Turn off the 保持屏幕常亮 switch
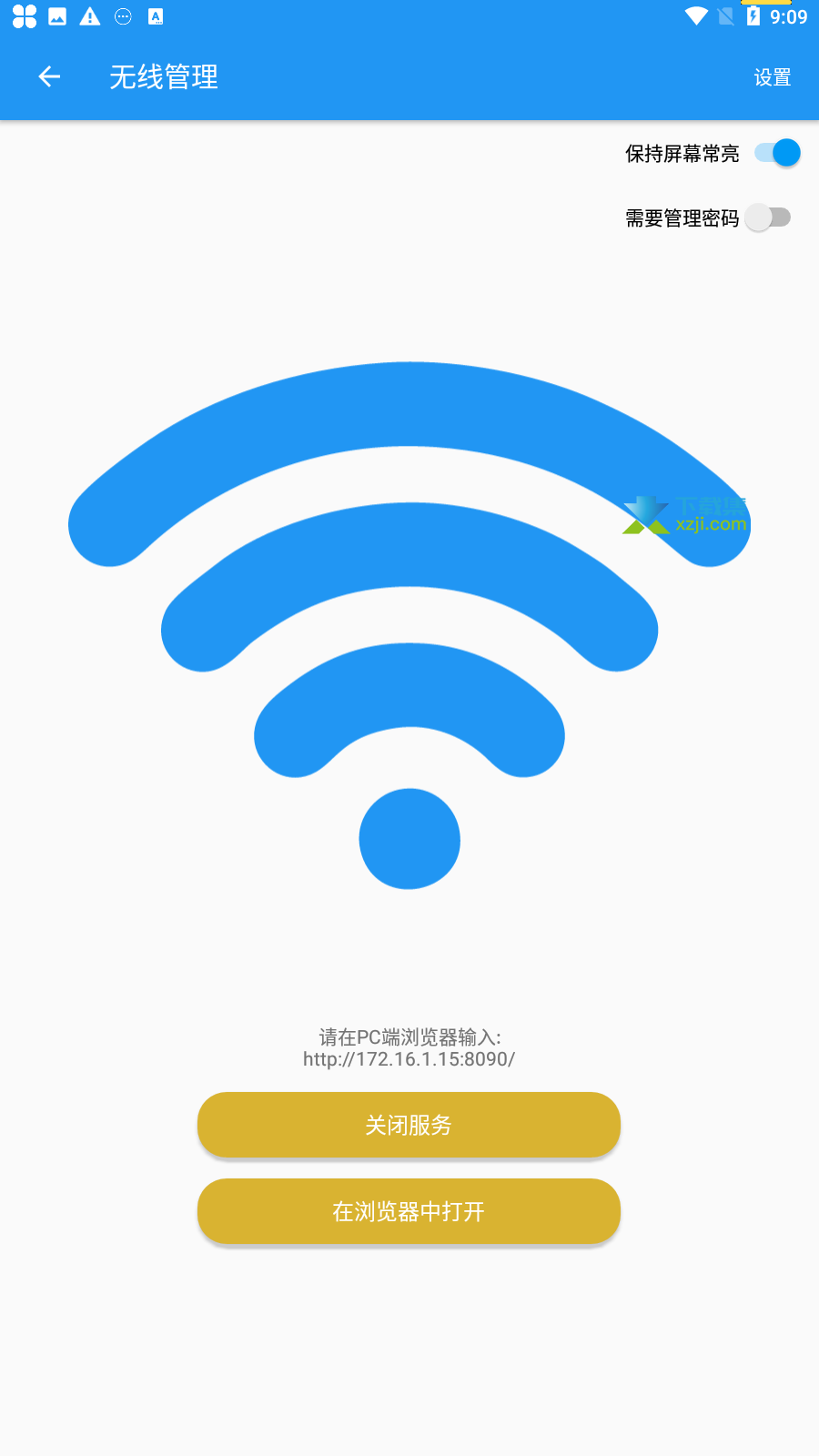819x1456 pixels. pyautogui.click(x=777, y=153)
